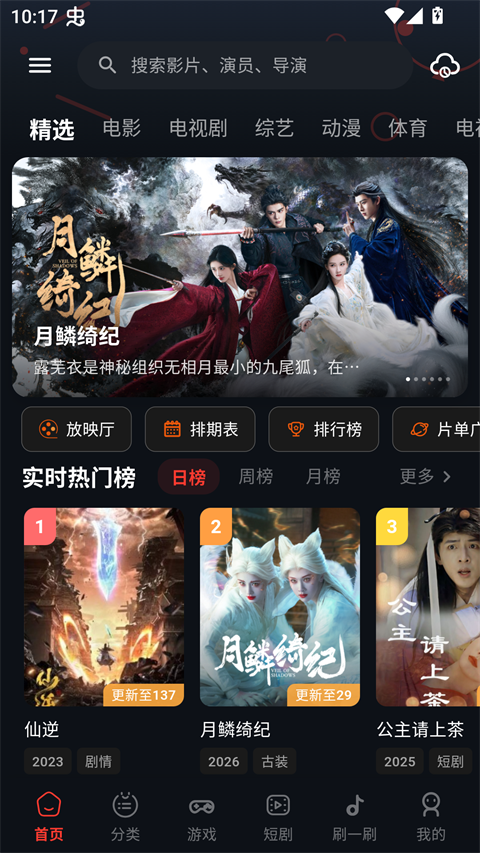This screenshot has width=480, height=853.
Task: Go to the 游戏 bottom tab
Action: pyautogui.click(x=201, y=816)
